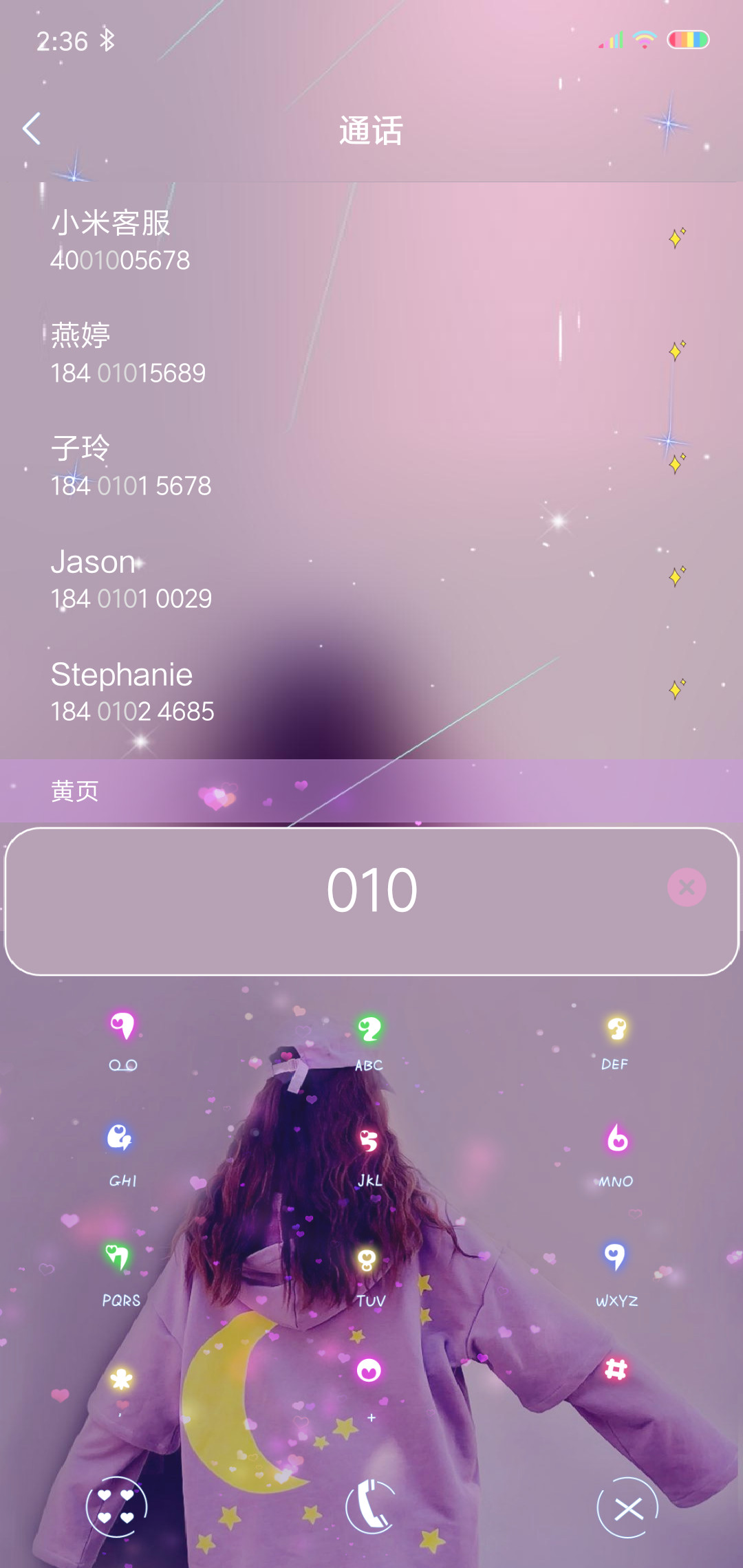Open details icon next to 子玲
Viewport: 743px width, 1568px height.
pyautogui.click(x=677, y=463)
